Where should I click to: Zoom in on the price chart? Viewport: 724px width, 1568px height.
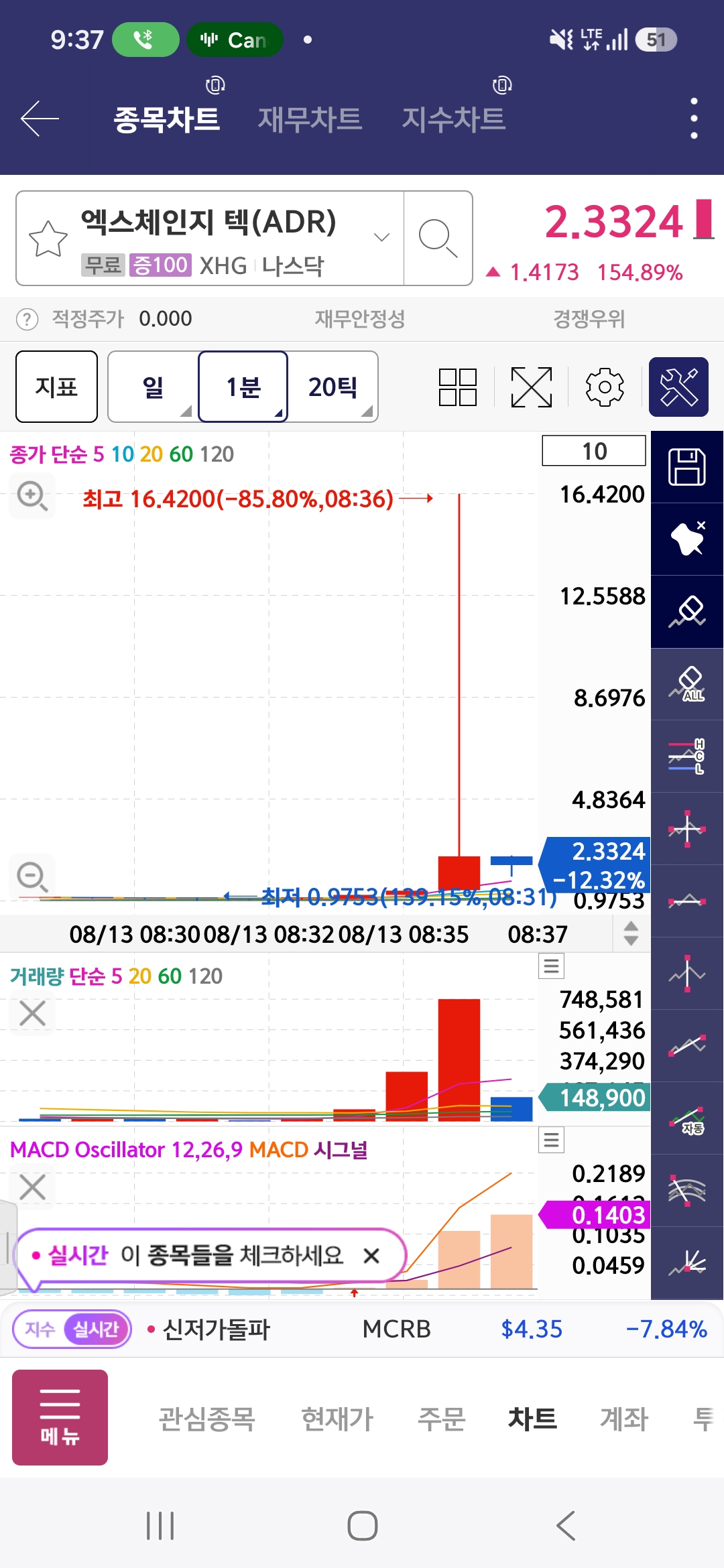click(32, 496)
